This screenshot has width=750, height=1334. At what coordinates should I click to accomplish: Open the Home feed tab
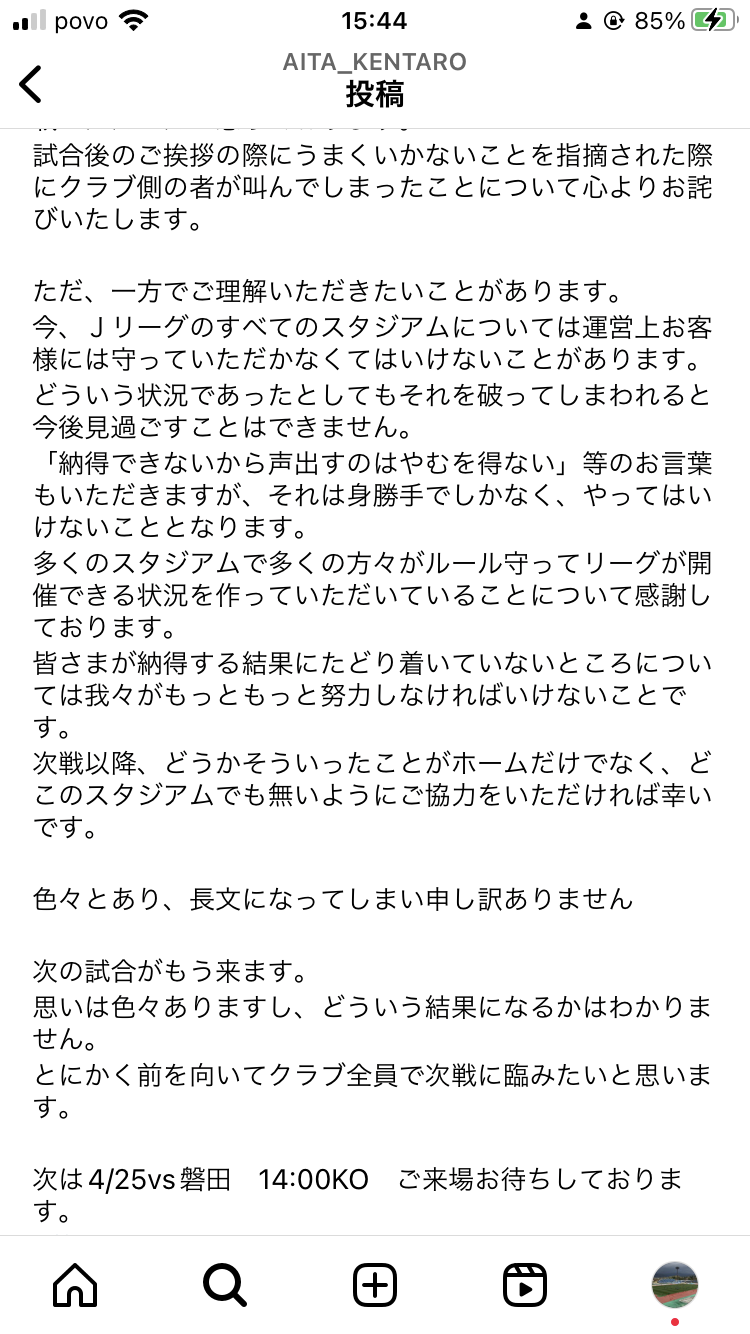[75, 1285]
